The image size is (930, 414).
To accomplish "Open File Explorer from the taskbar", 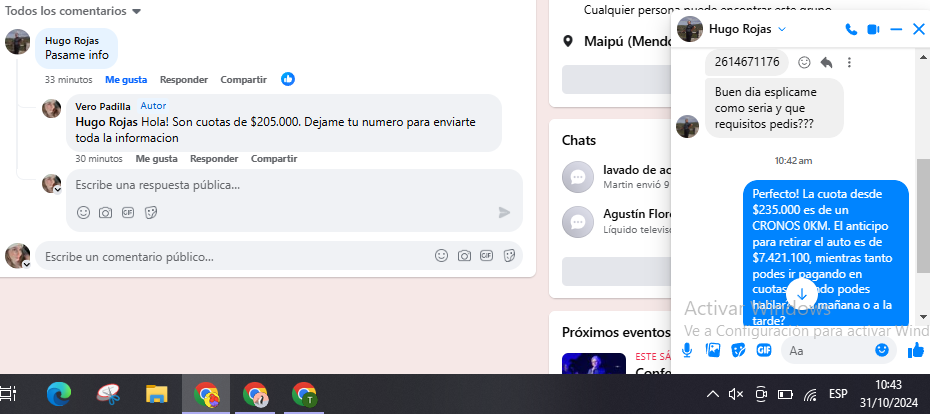I will (x=157, y=394).
